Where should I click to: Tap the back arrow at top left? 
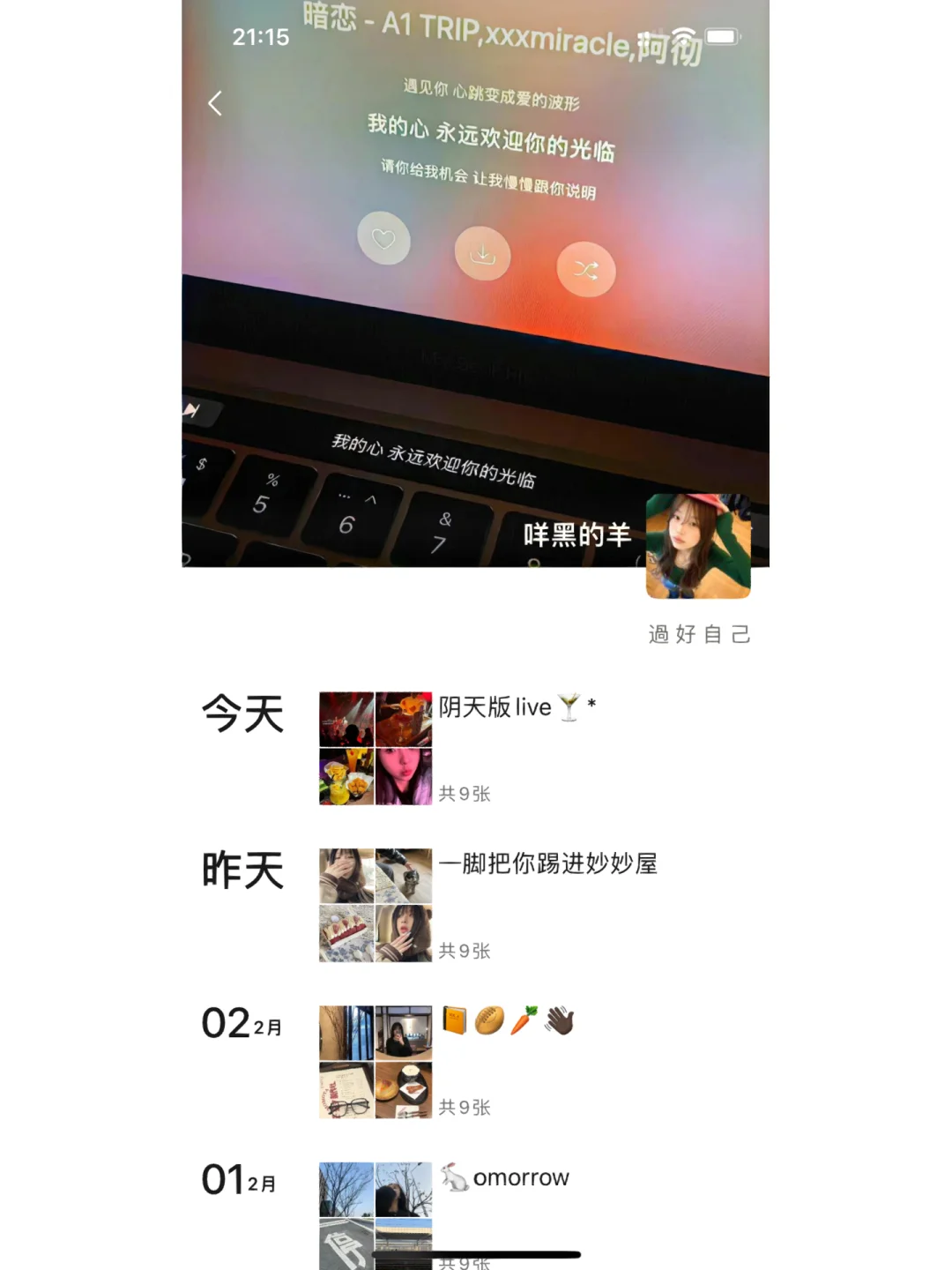214,103
